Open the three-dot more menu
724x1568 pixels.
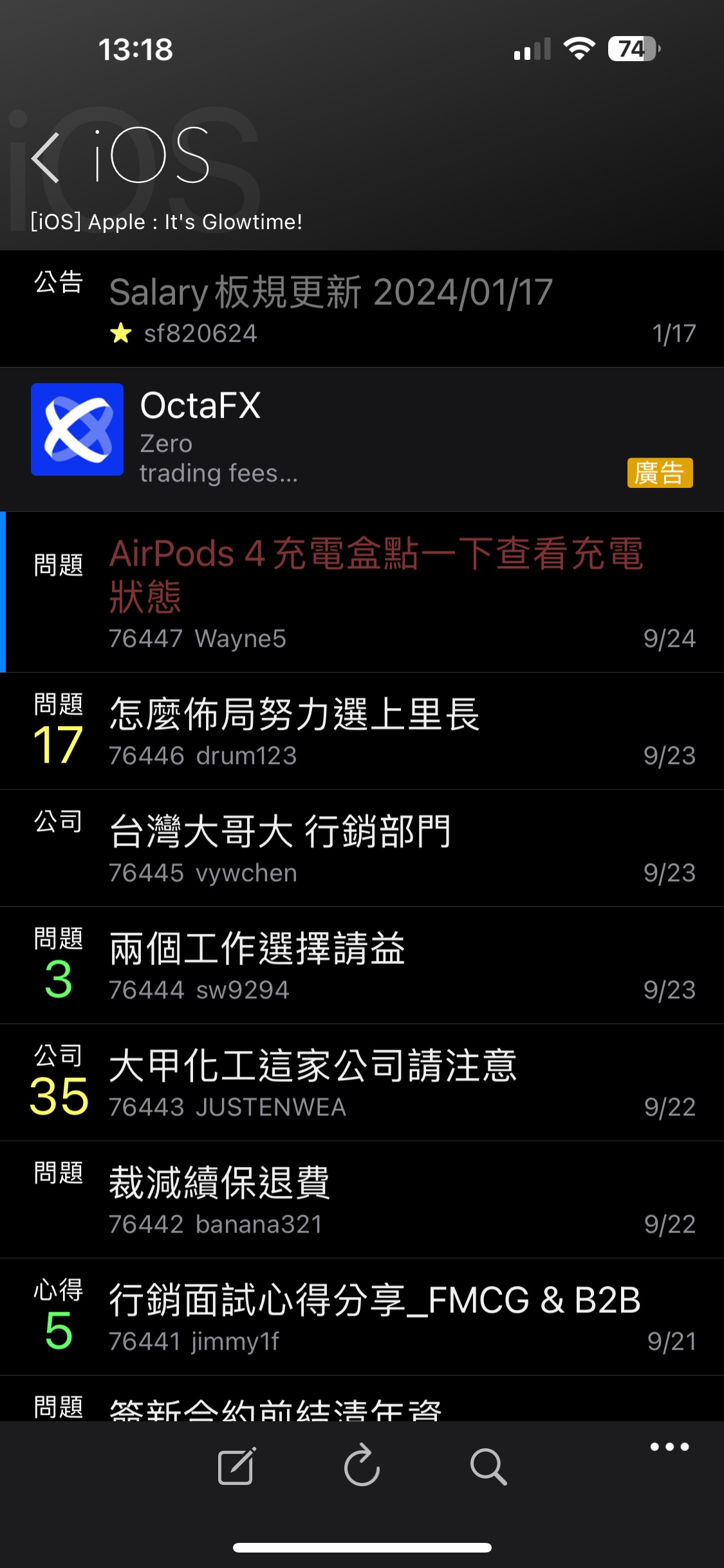[x=669, y=1447]
